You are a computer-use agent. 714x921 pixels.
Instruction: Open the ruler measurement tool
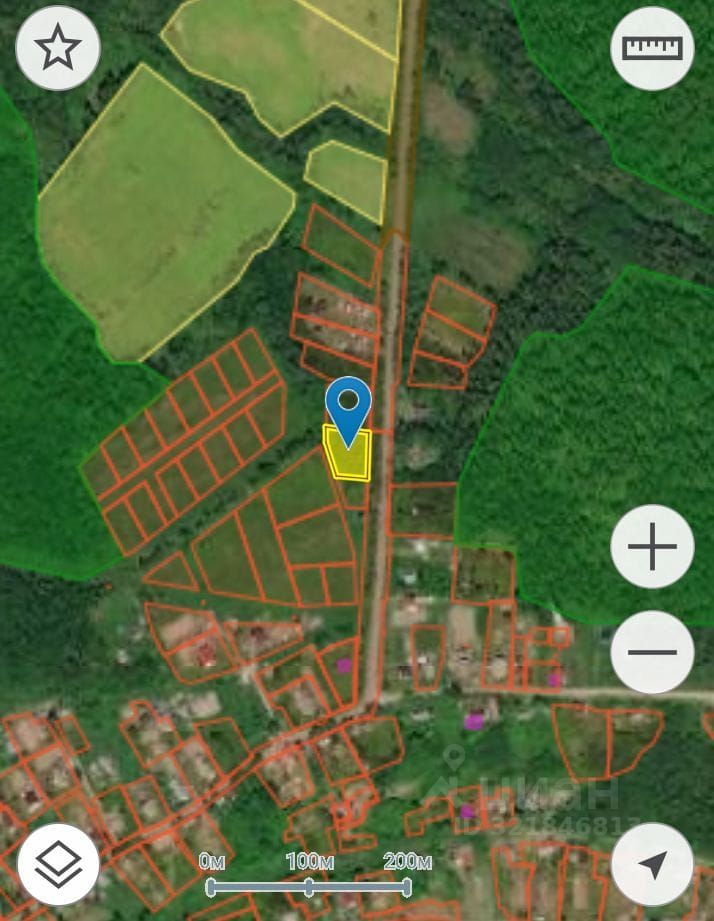click(x=652, y=48)
